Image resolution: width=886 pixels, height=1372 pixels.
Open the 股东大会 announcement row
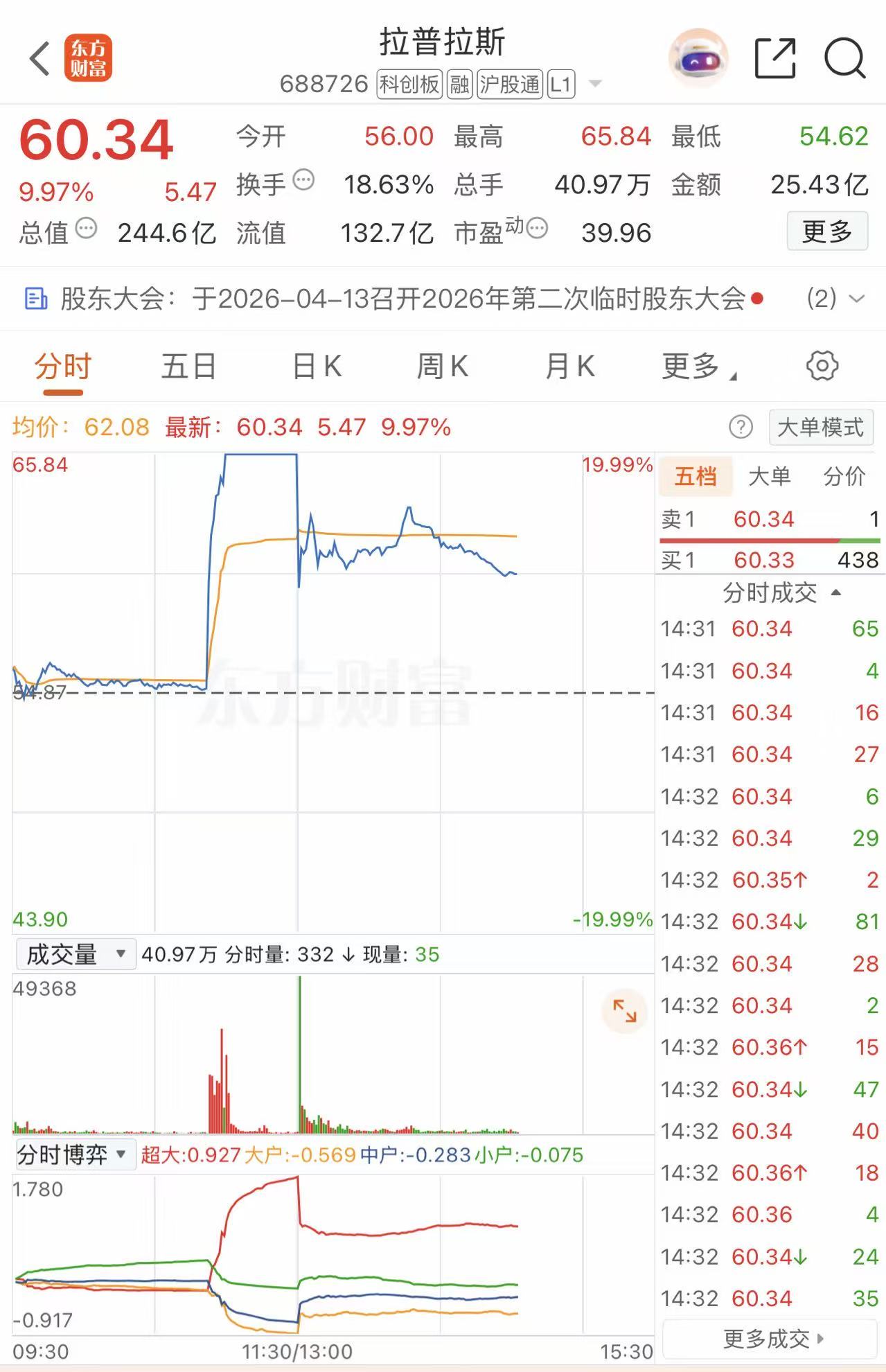(x=443, y=299)
